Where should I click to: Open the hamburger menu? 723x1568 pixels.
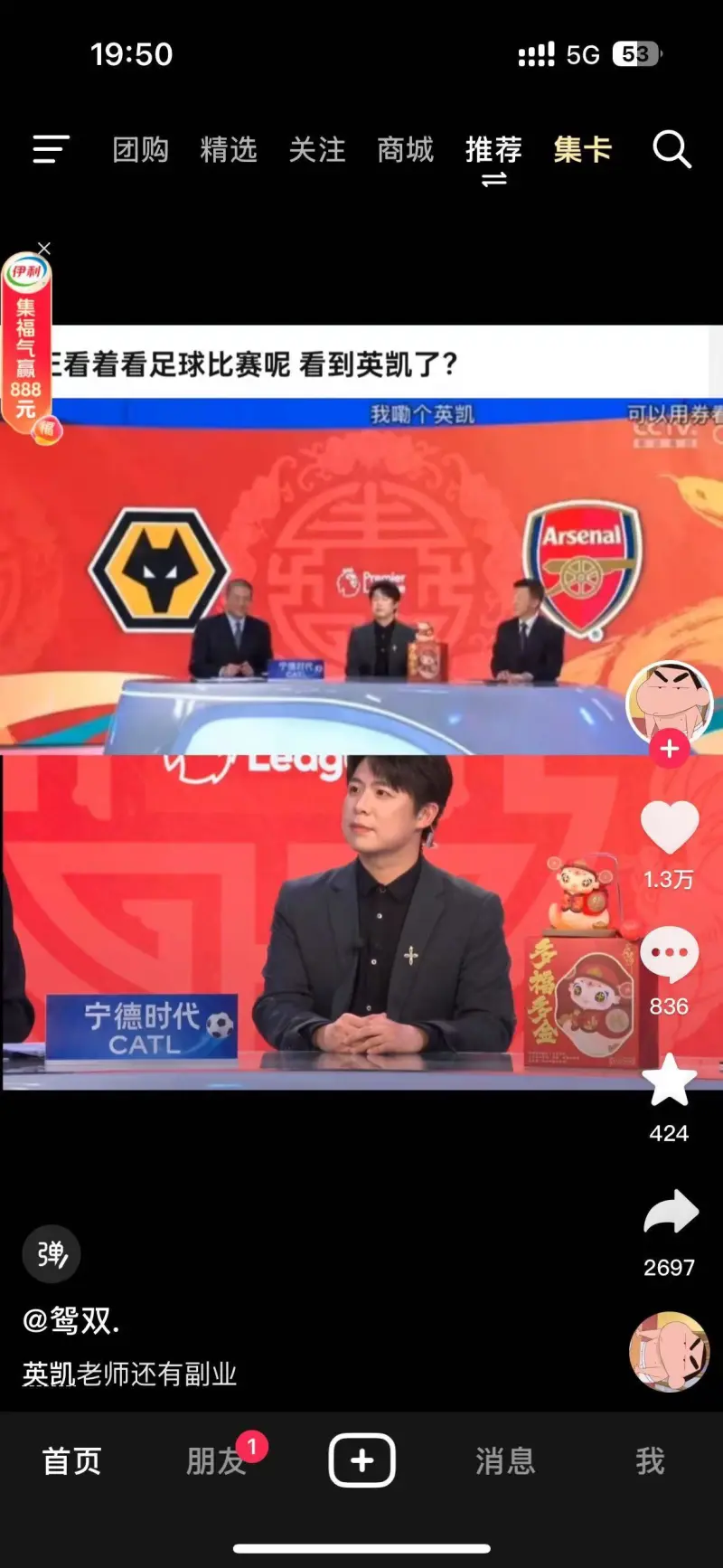[51, 149]
